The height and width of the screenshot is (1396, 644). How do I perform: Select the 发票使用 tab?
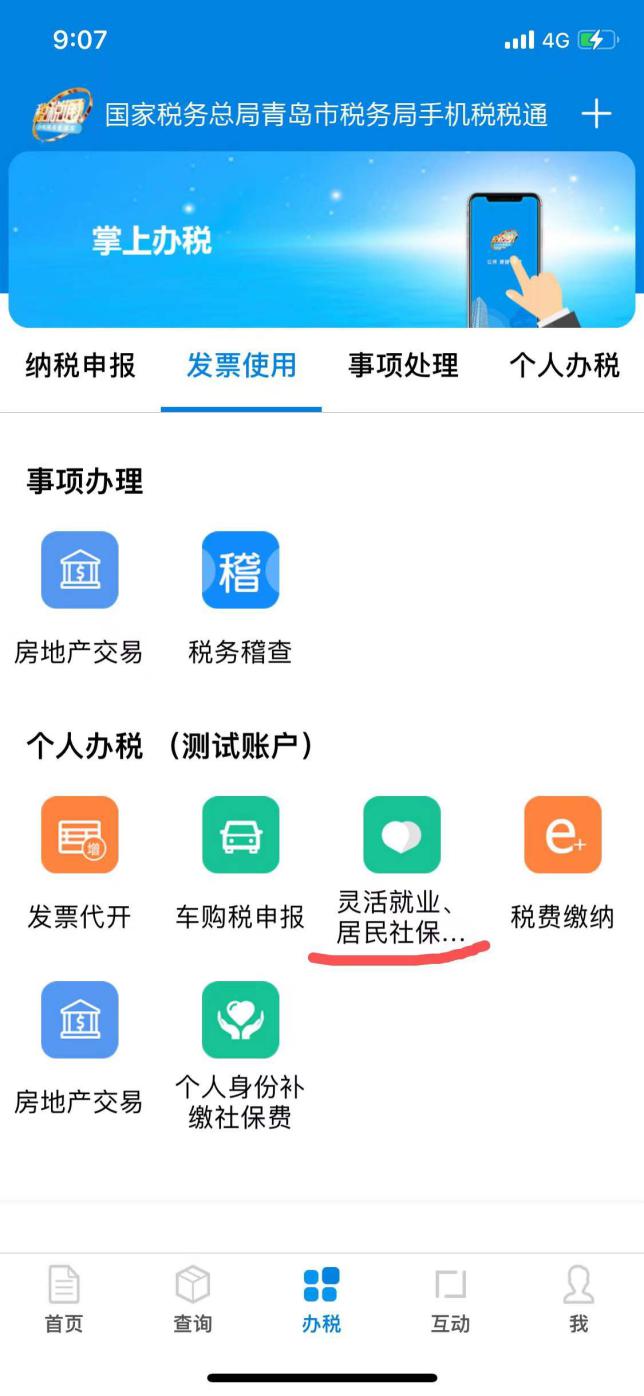(241, 366)
